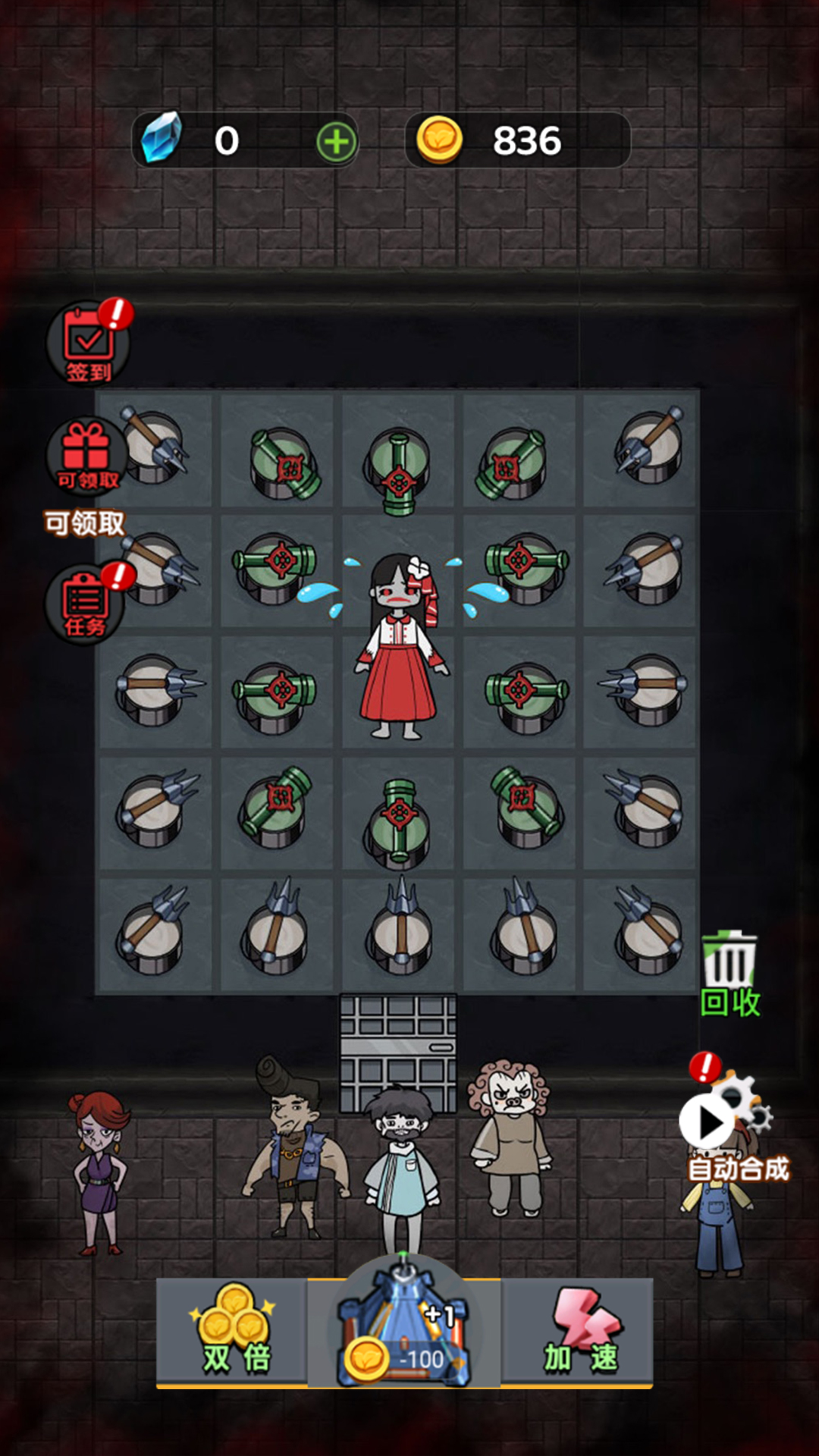Tap the 回收 recycle bin
Screen dimensions: 819x1456
tap(730, 973)
